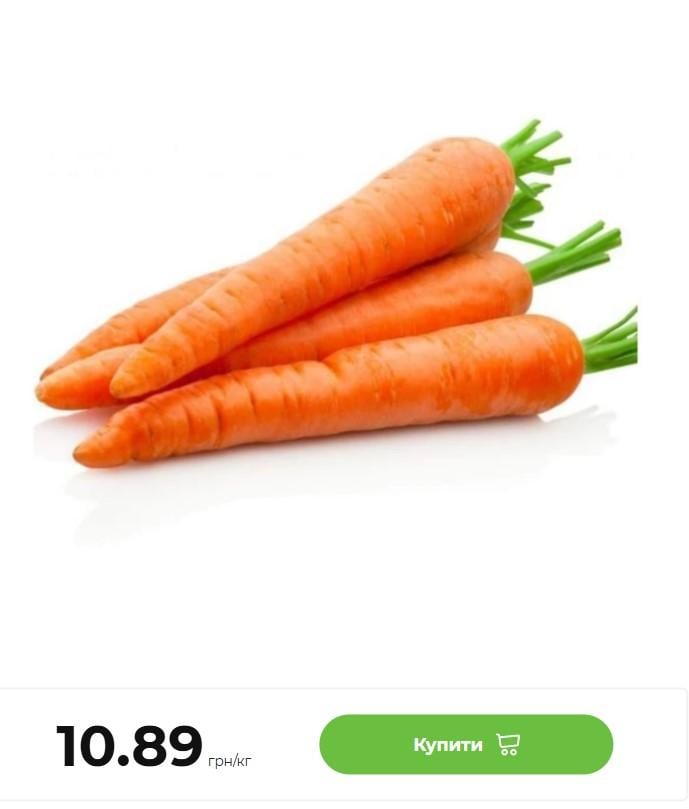Image resolution: width=689 pixels, height=809 pixels.
Task: Open the carrot product image
Action: pos(335,310)
